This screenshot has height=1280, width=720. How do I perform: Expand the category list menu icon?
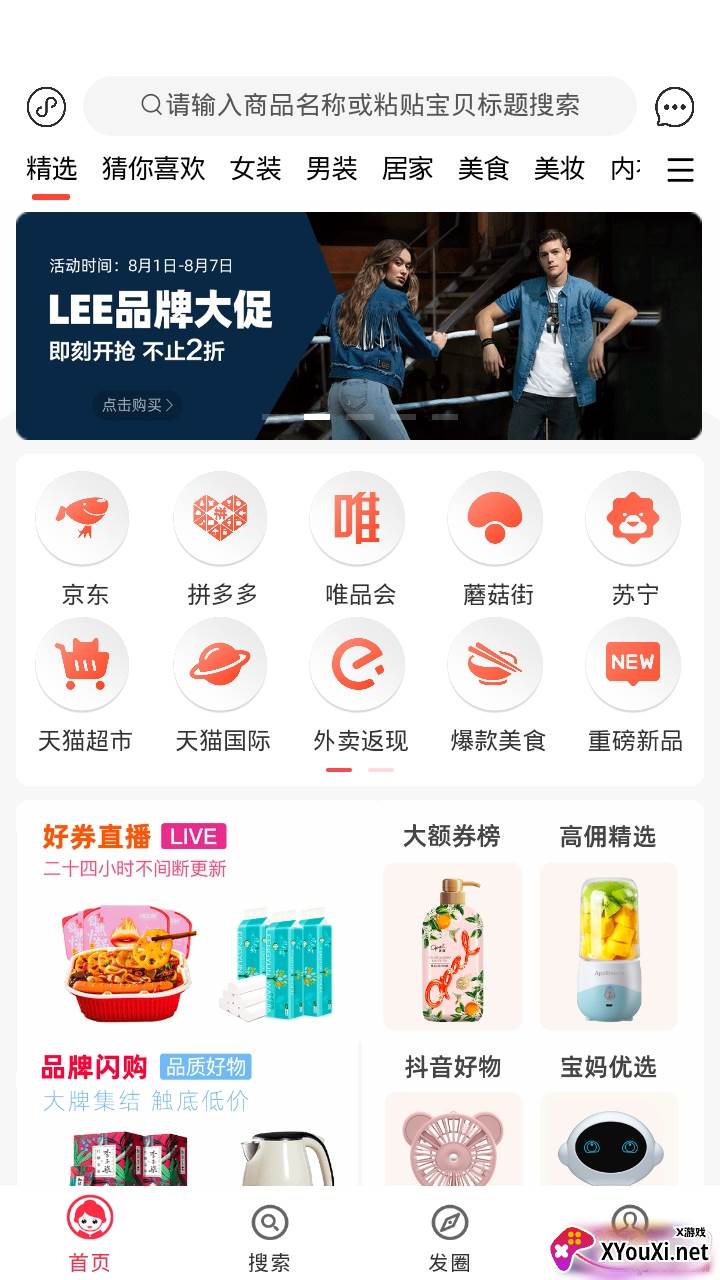(x=680, y=169)
